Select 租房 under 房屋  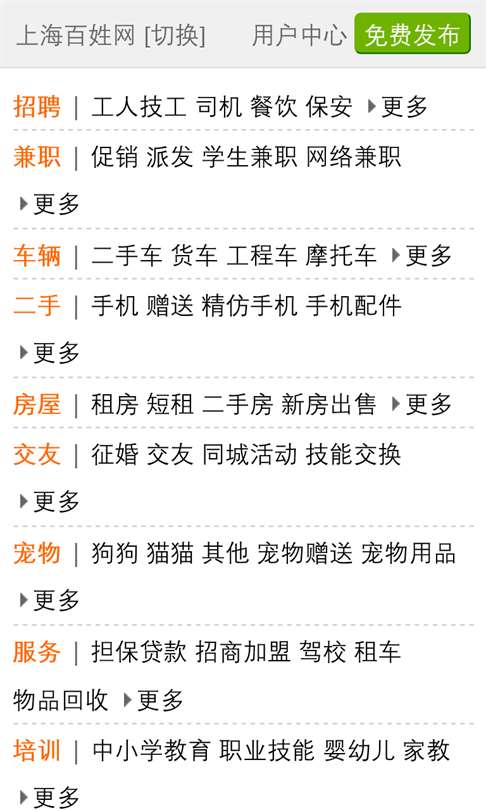[x=115, y=404]
